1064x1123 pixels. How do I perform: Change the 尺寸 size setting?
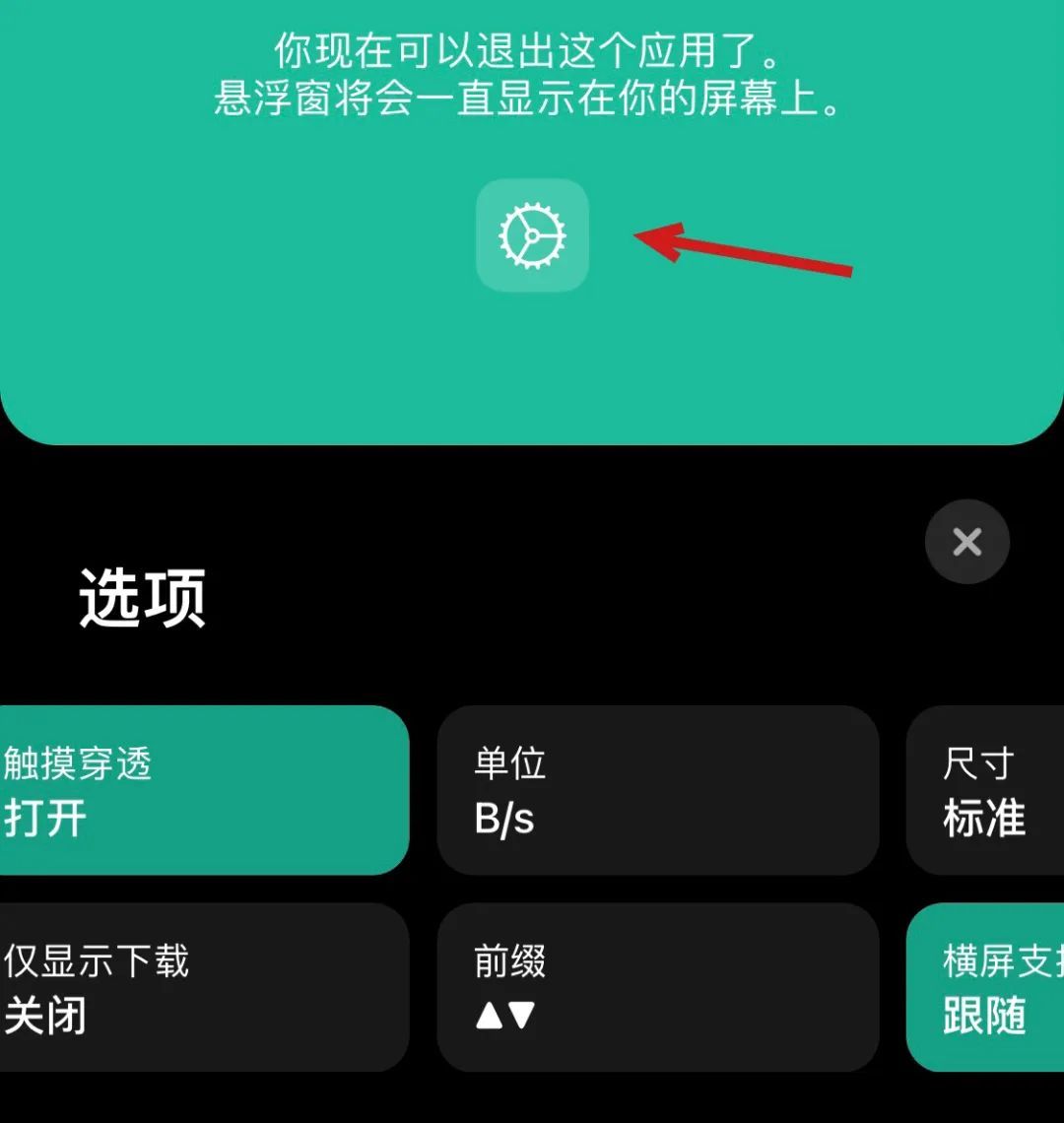click(985, 790)
